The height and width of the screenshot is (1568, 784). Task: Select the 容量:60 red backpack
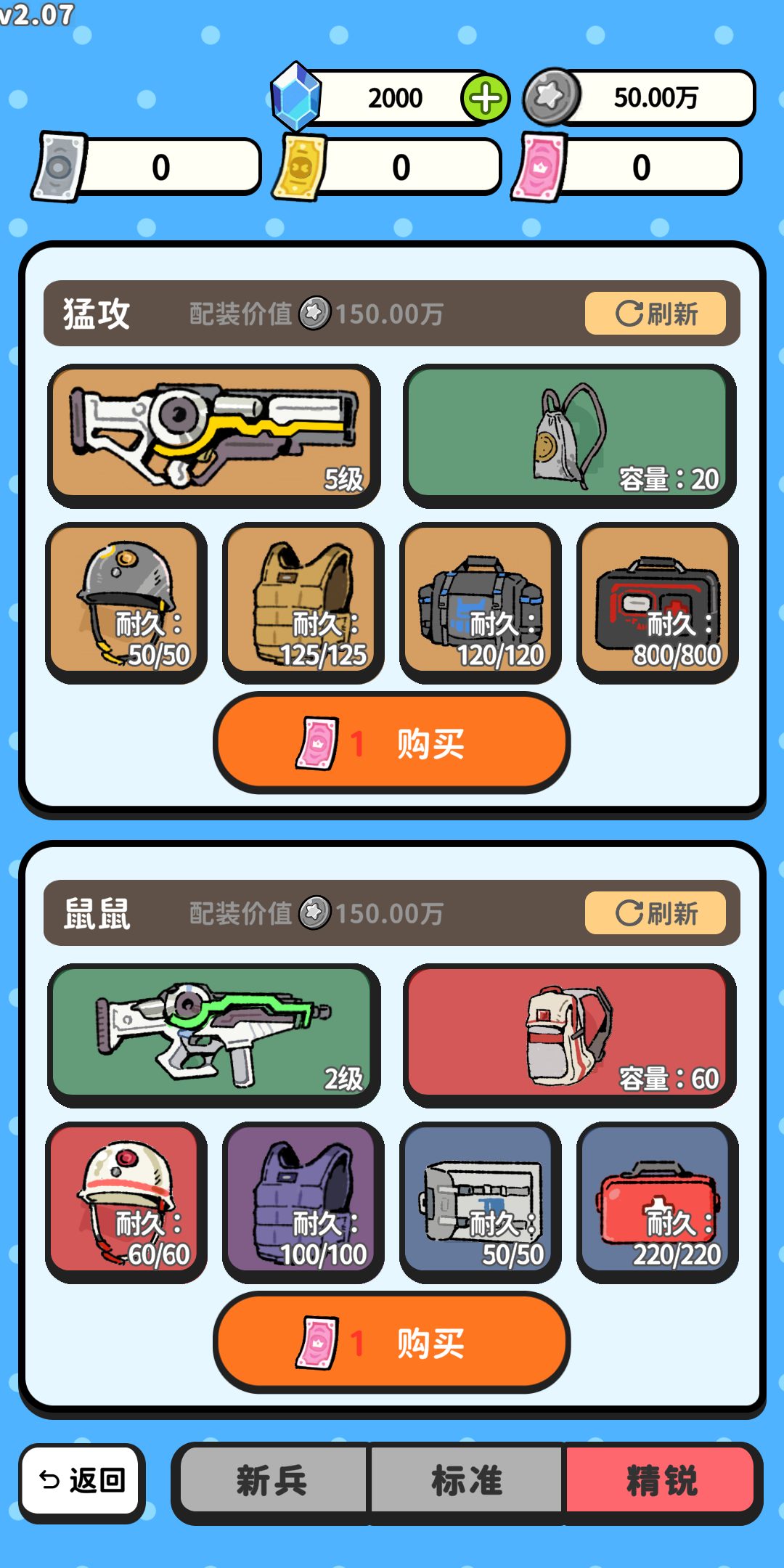point(565,1034)
